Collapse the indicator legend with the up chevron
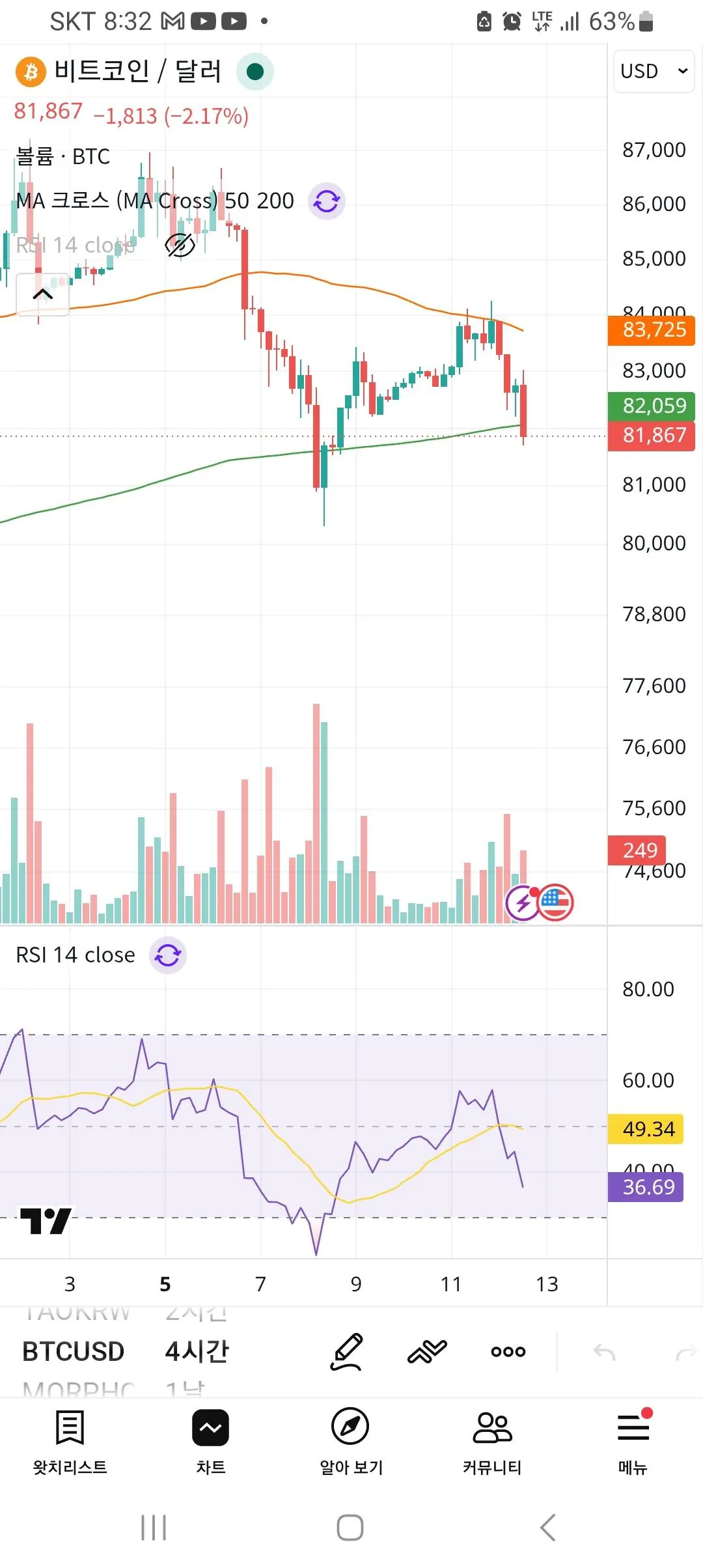The height and width of the screenshot is (1568, 703). point(43,294)
